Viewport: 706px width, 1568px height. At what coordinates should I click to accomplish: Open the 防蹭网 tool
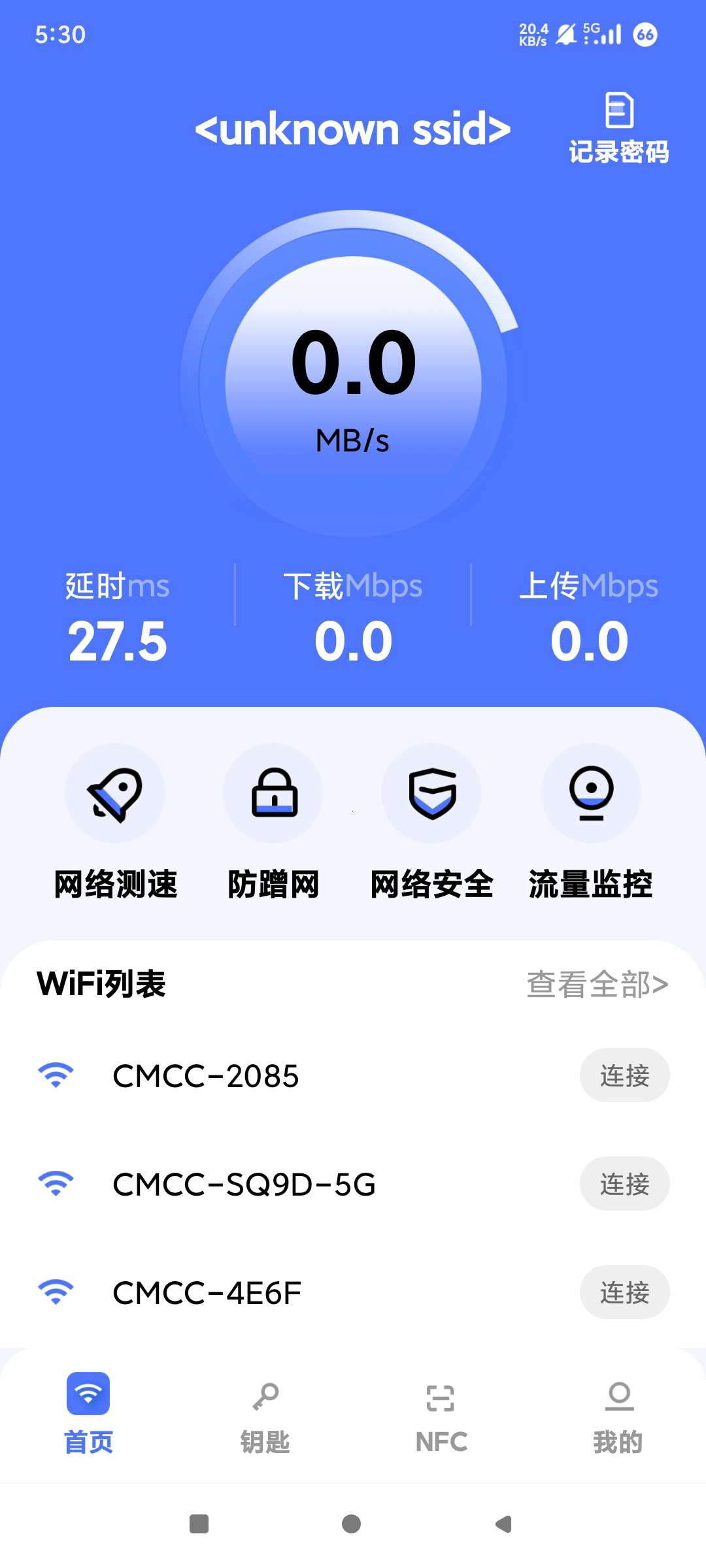[x=273, y=822]
